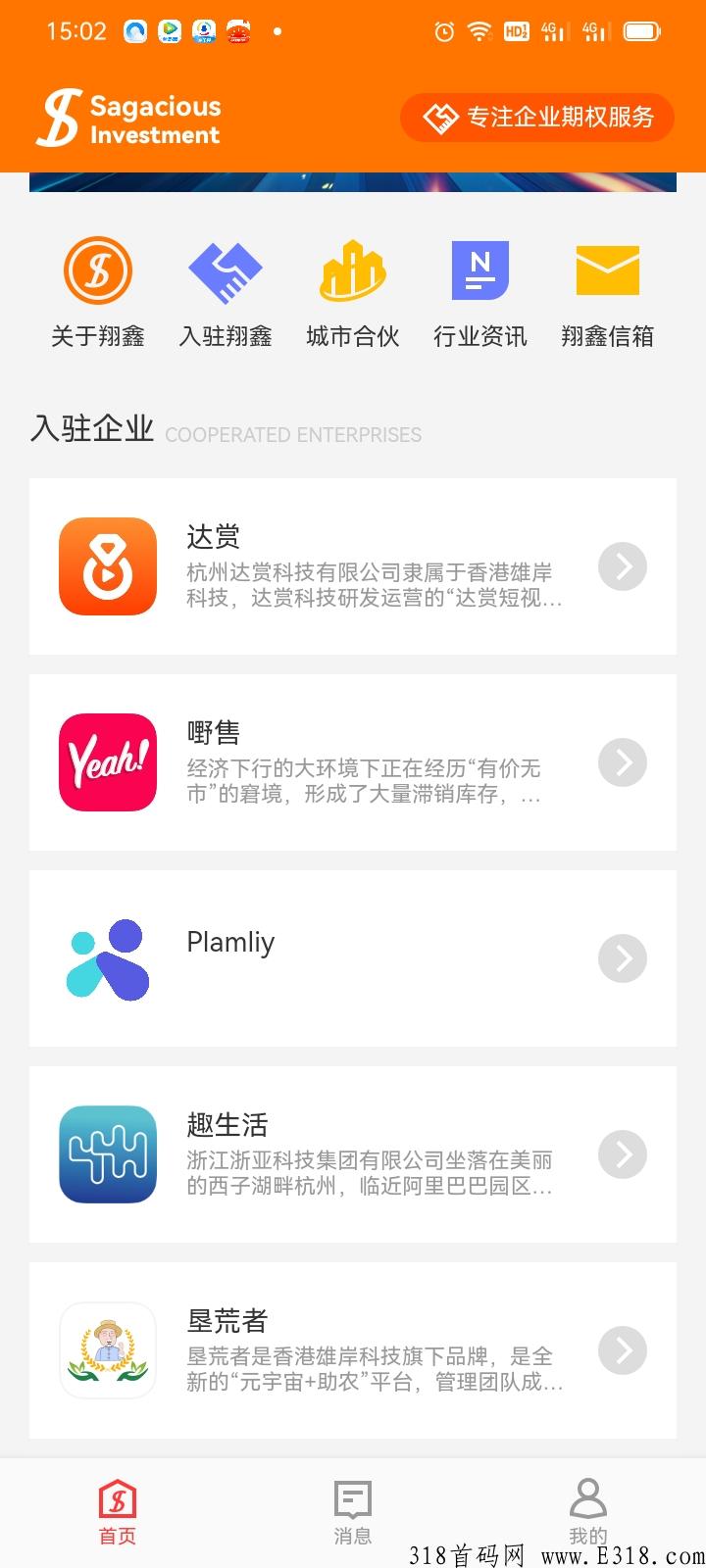The image size is (706, 1568).
Task: Tap the 专注企业期权服务 banner button
Action: [537, 117]
